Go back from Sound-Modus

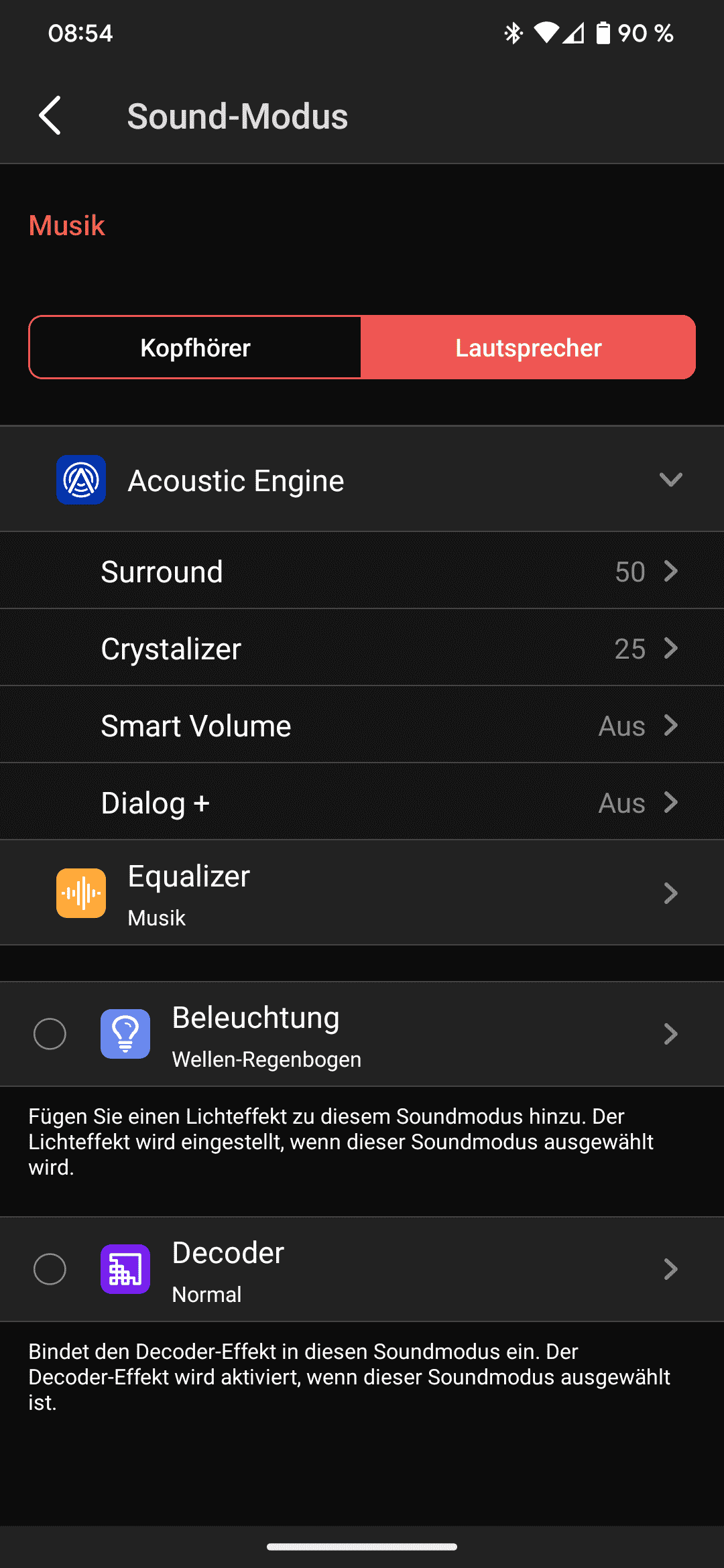tap(50, 115)
